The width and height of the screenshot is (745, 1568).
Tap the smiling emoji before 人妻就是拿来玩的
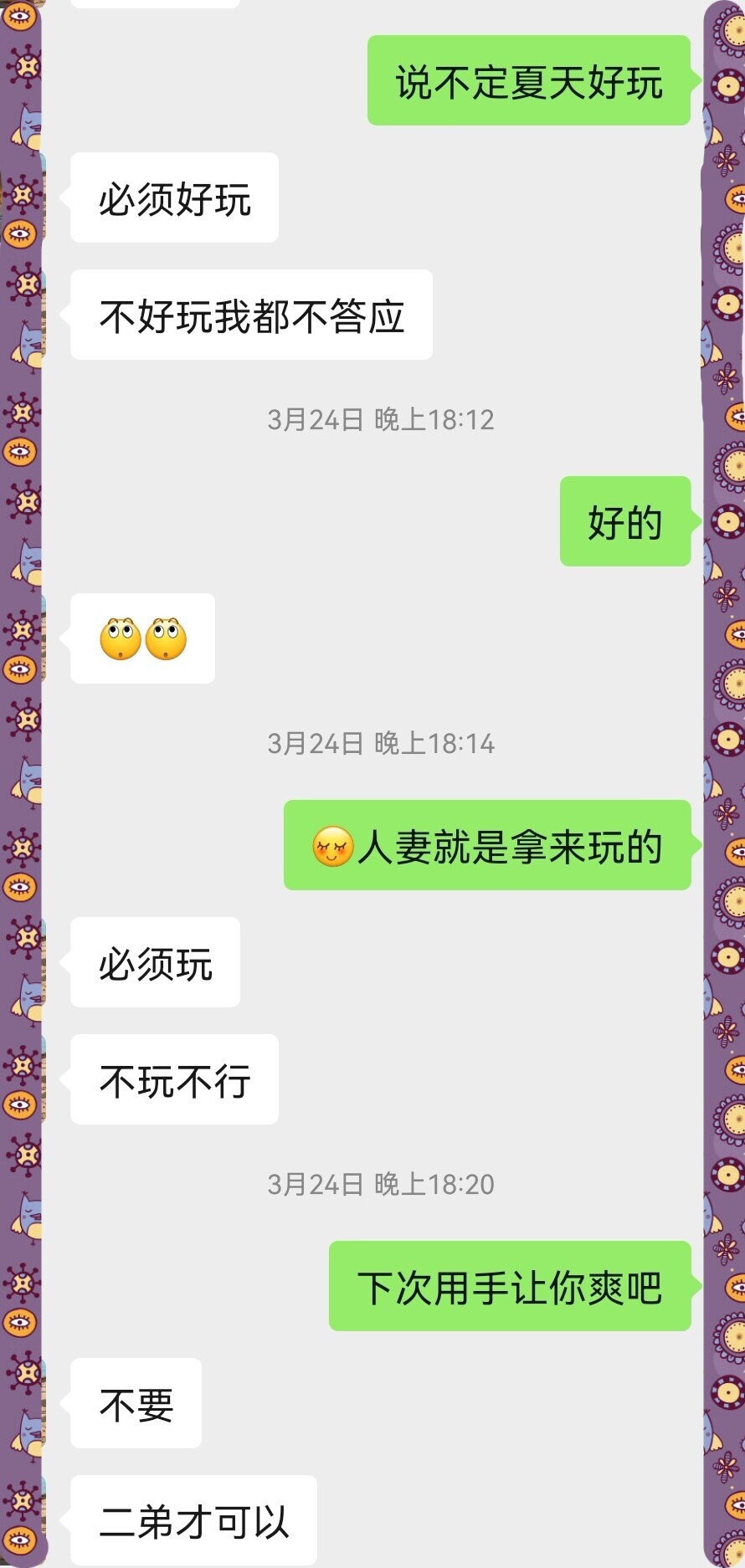tap(335, 847)
